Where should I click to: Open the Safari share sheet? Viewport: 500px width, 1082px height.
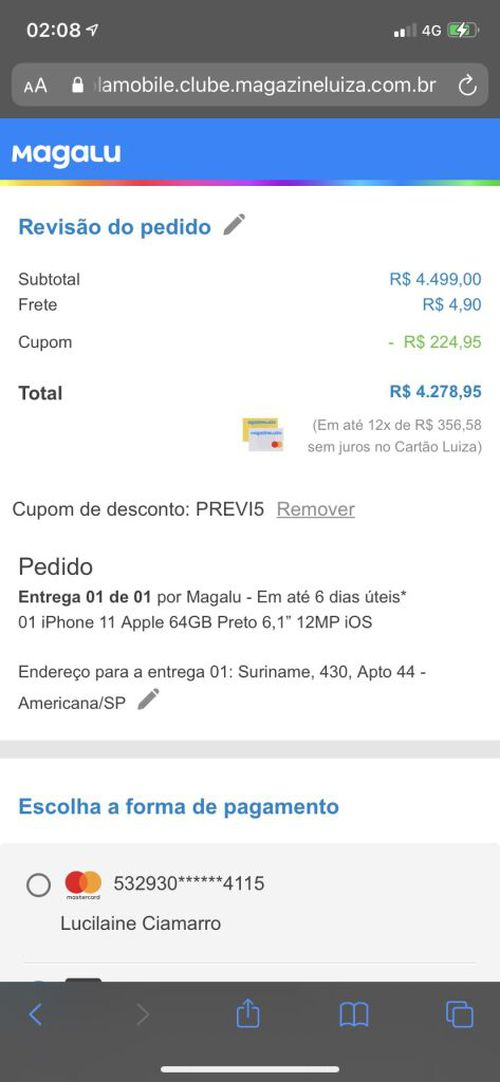248,1013
